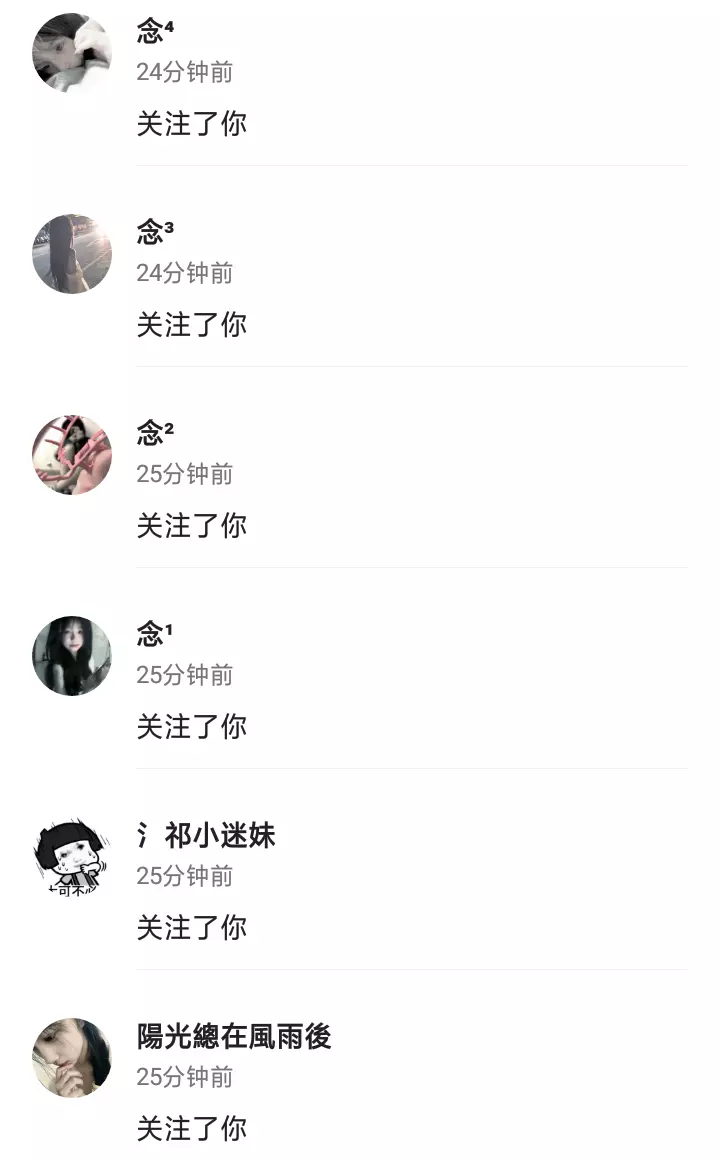The height and width of the screenshot is (1159, 720).
Task: View 陽光總在風雨後's avatar
Action: pyautogui.click(x=72, y=1058)
